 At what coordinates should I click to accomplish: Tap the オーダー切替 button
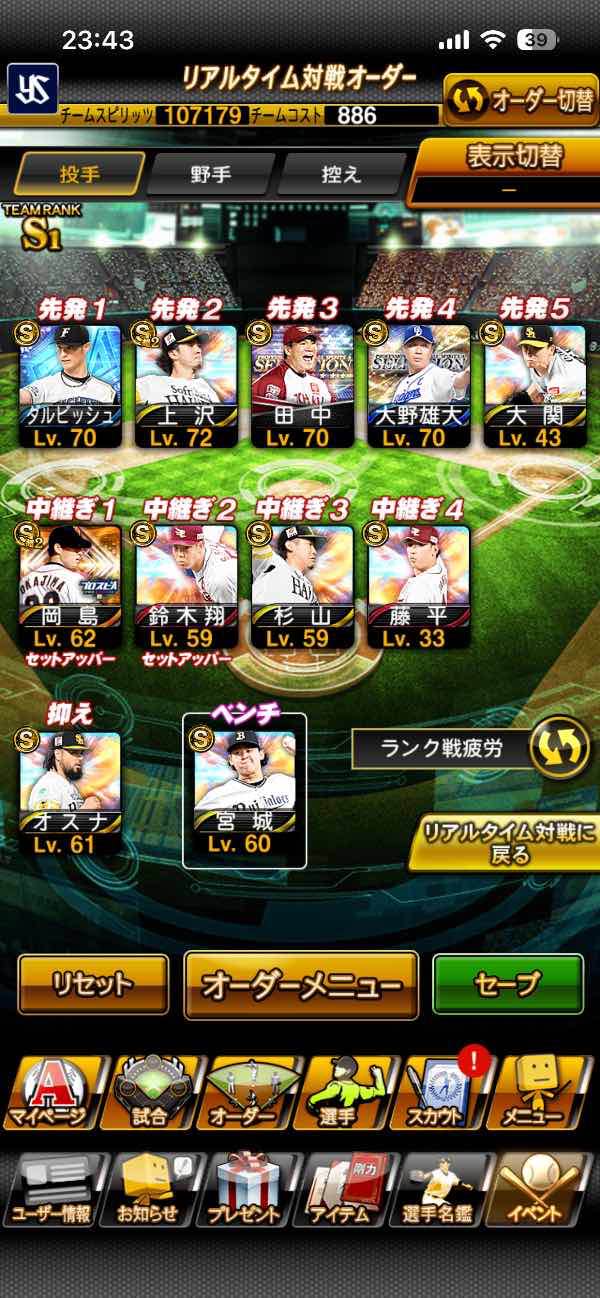coord(519,100)
